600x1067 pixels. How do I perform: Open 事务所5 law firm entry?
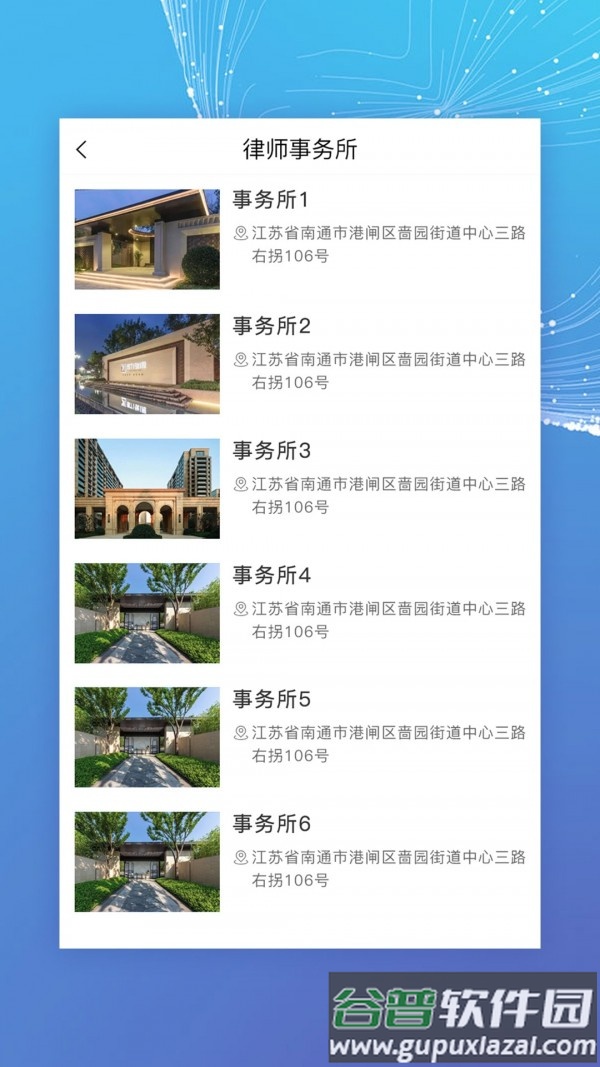pyautogui.click(x=300, y=737)
